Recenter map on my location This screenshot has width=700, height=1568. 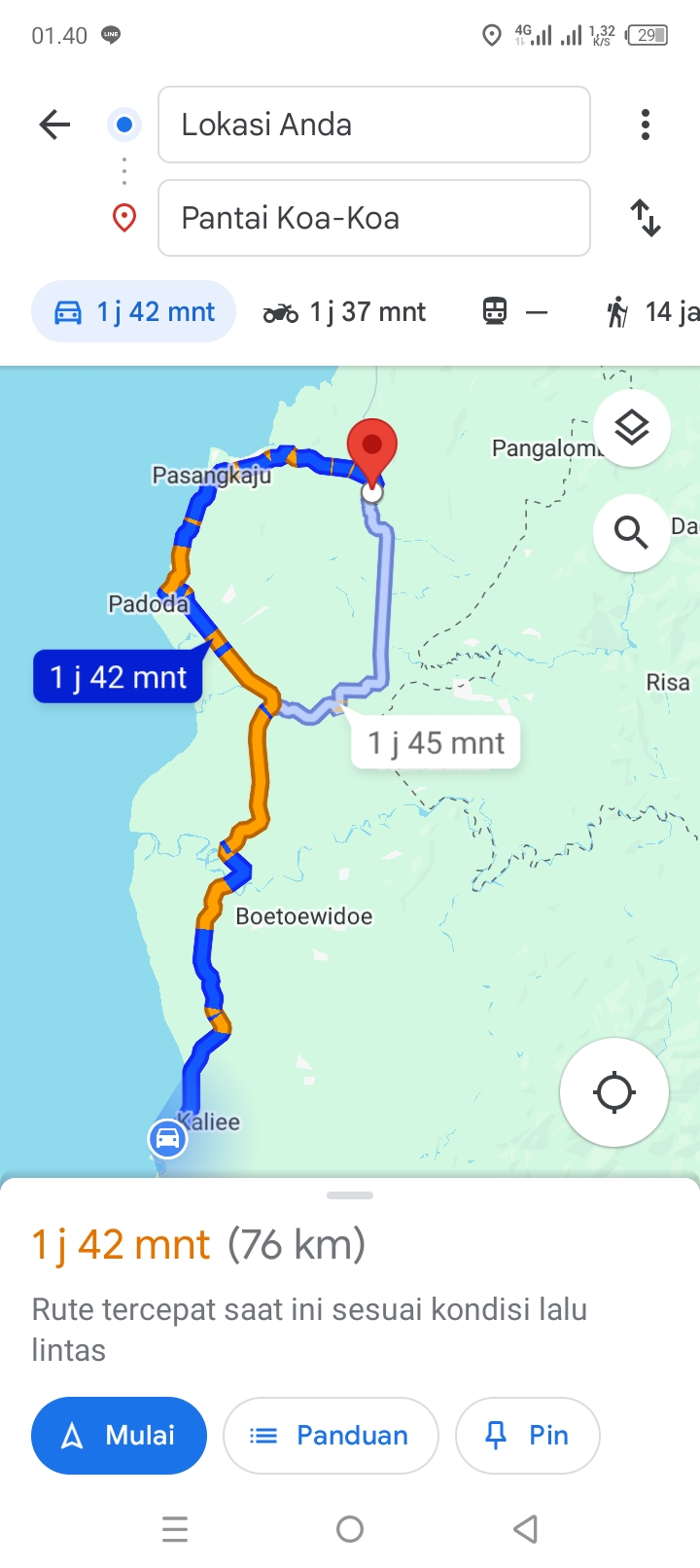pos(614,1091)
